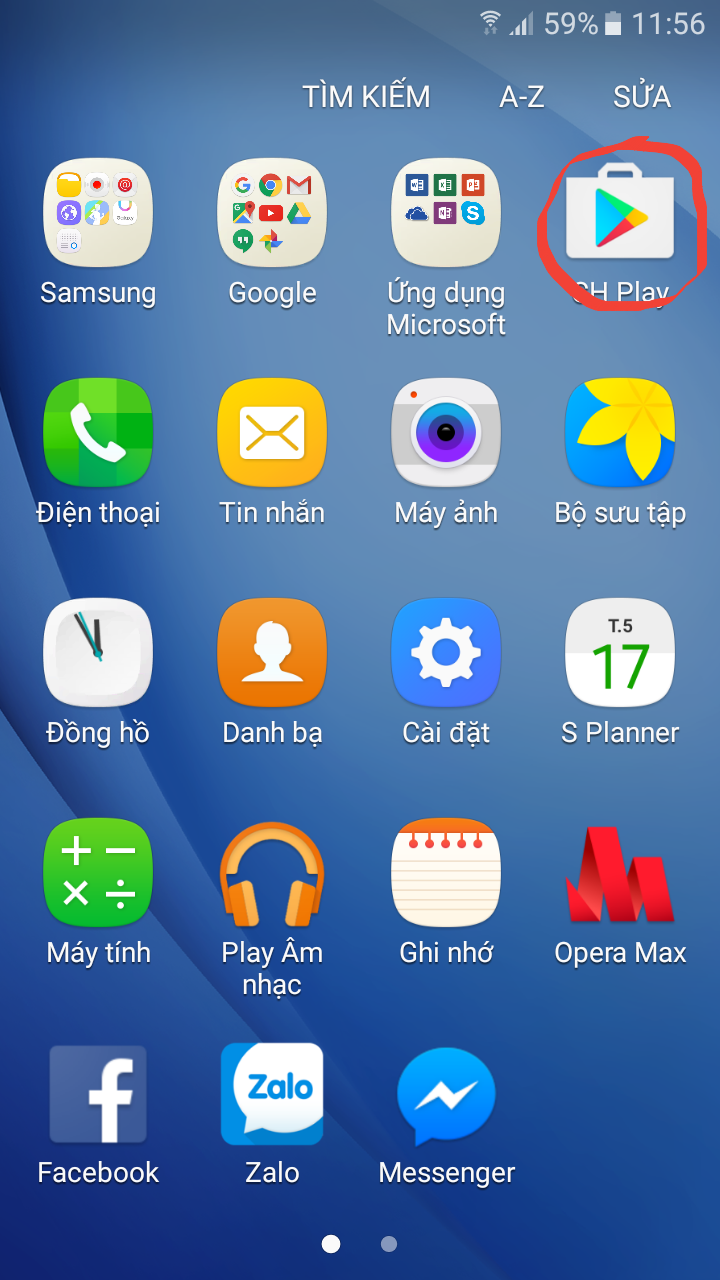720x1280 pixels.
Task: Launch the CH Play store
Action: pos(620,216)
